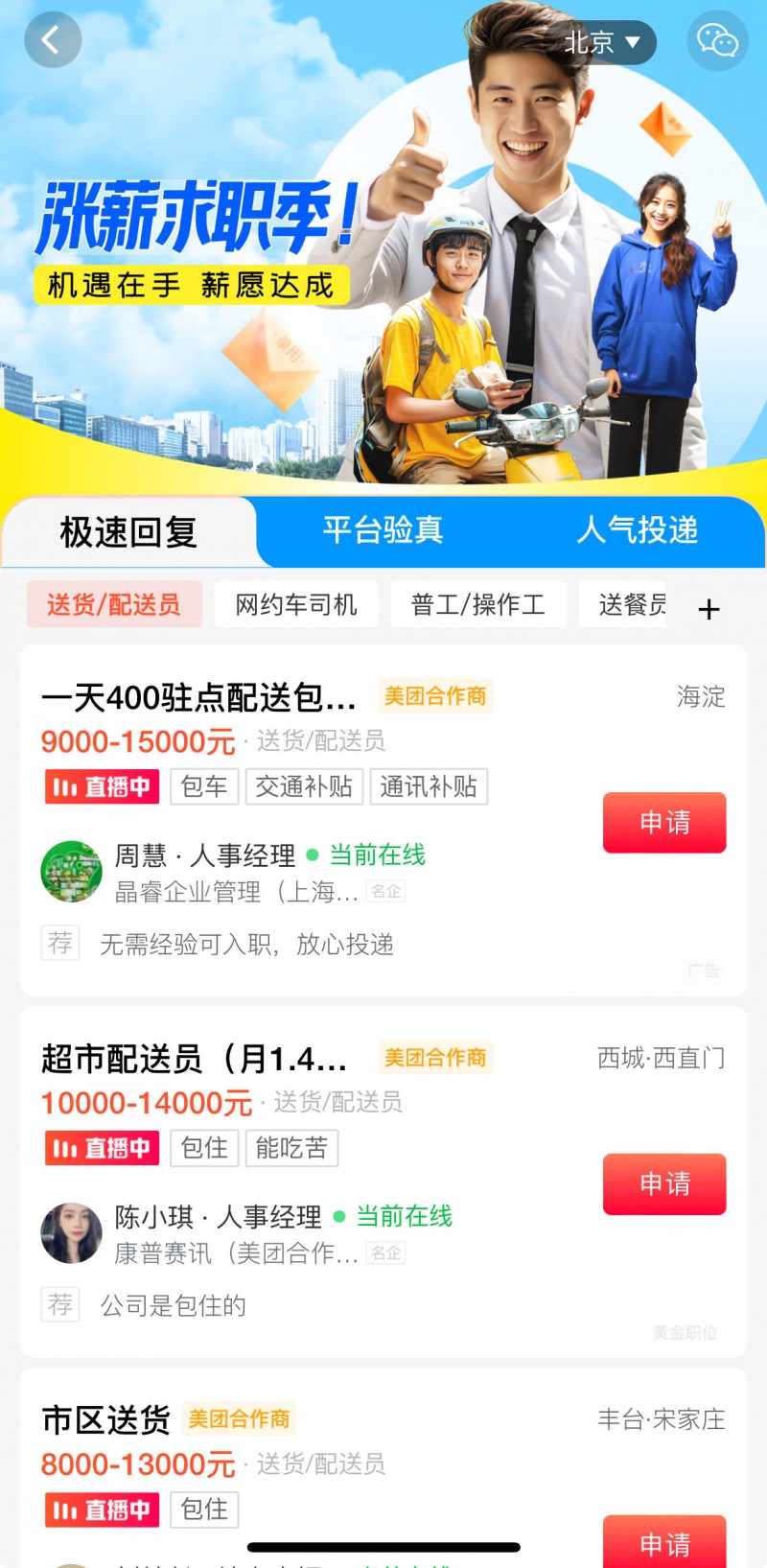The image size is (767, 1568).
Task: Select the 普工/操作工 category filter
Action: [x=478, y=603]
